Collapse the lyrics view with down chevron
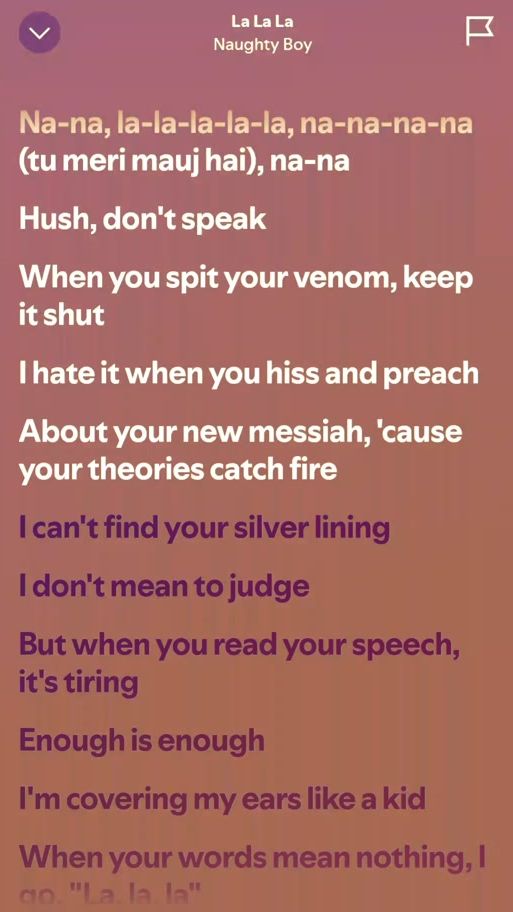This screenshot has width=513, height=912. tap(40, 33)
